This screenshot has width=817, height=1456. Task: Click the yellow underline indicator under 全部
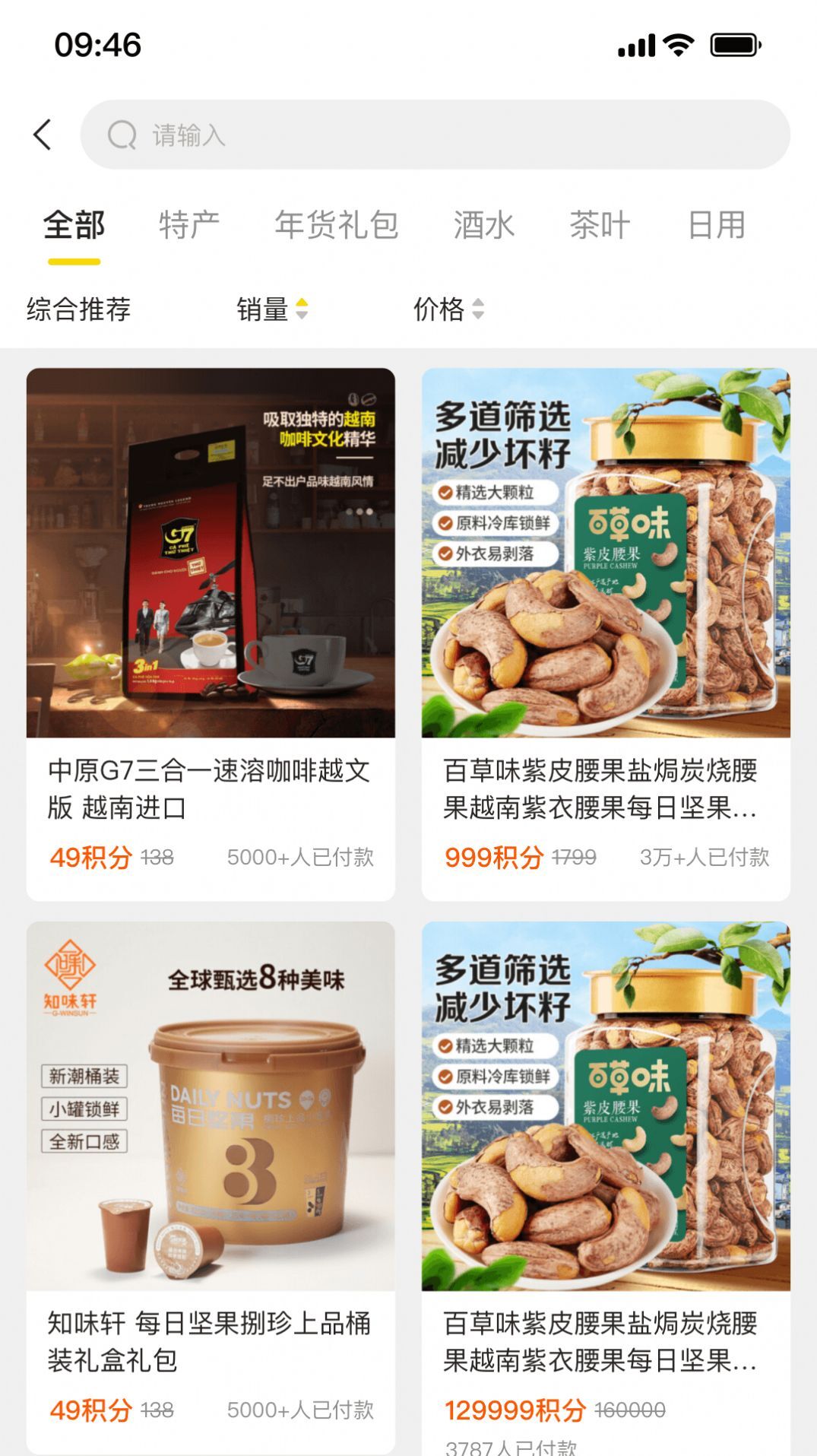(74, 259)
